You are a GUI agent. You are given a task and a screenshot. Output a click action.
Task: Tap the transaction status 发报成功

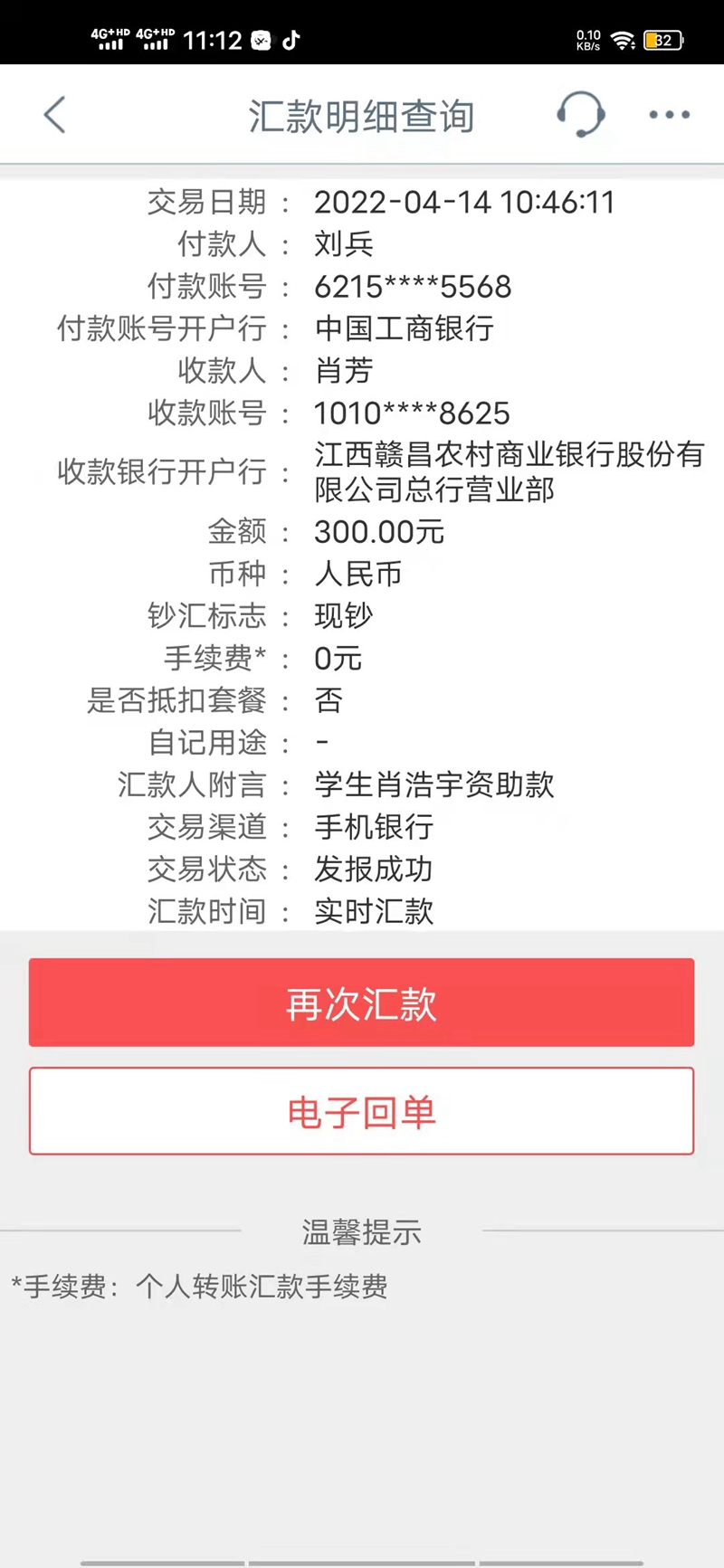(x=373, y=870)
